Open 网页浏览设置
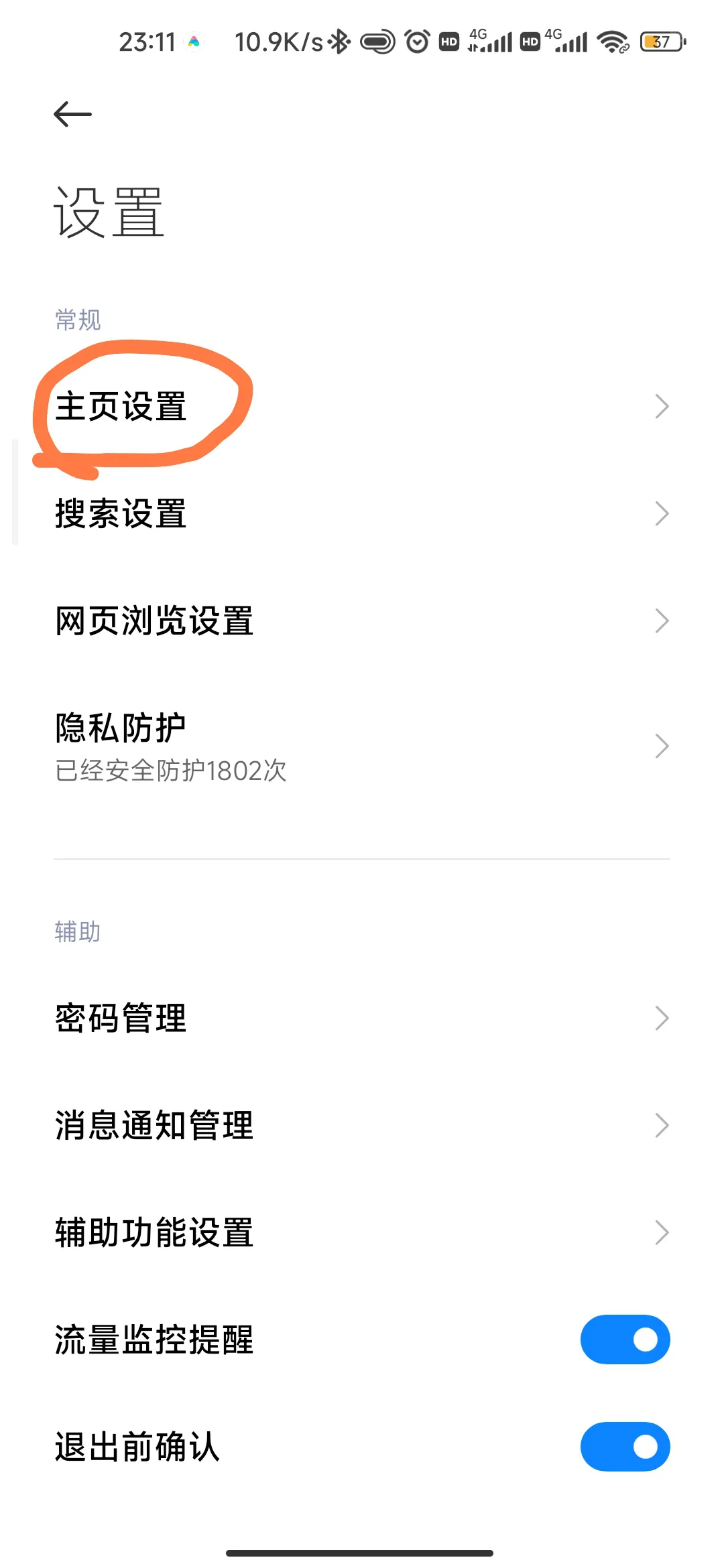This screenshot has width=724, height=1568. 362,621
